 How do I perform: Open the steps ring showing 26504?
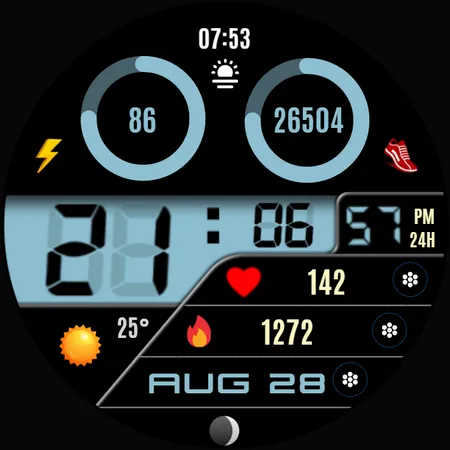(x=307, y=120)
